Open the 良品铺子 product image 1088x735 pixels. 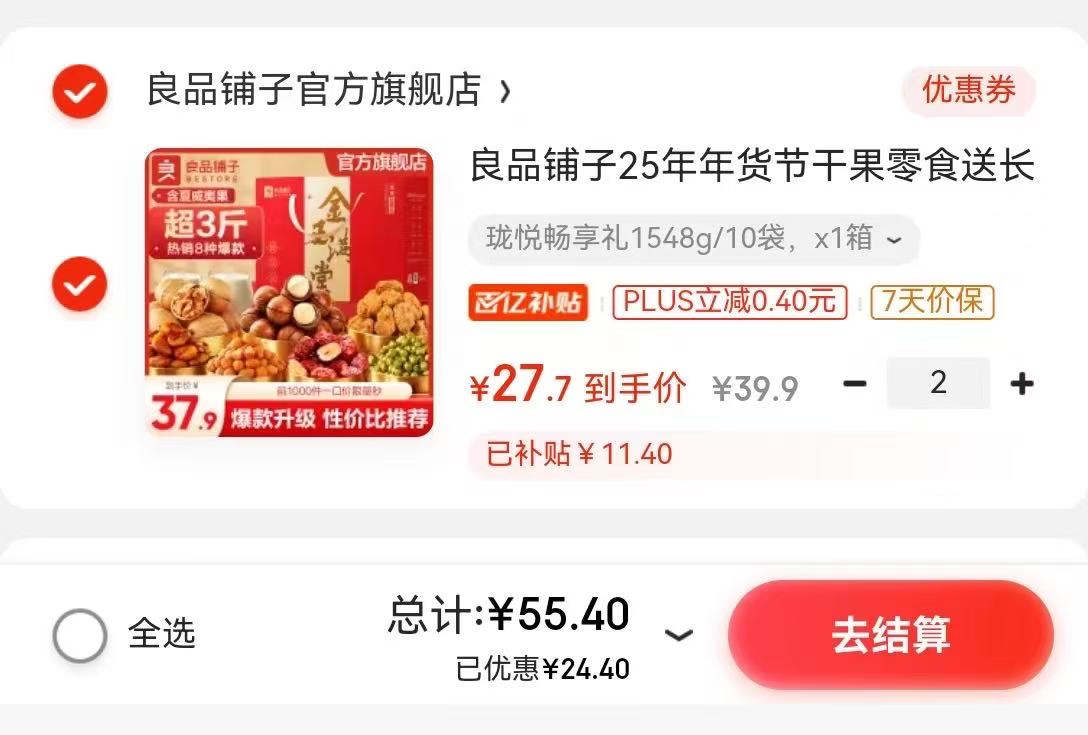click(x=289, y=292)
